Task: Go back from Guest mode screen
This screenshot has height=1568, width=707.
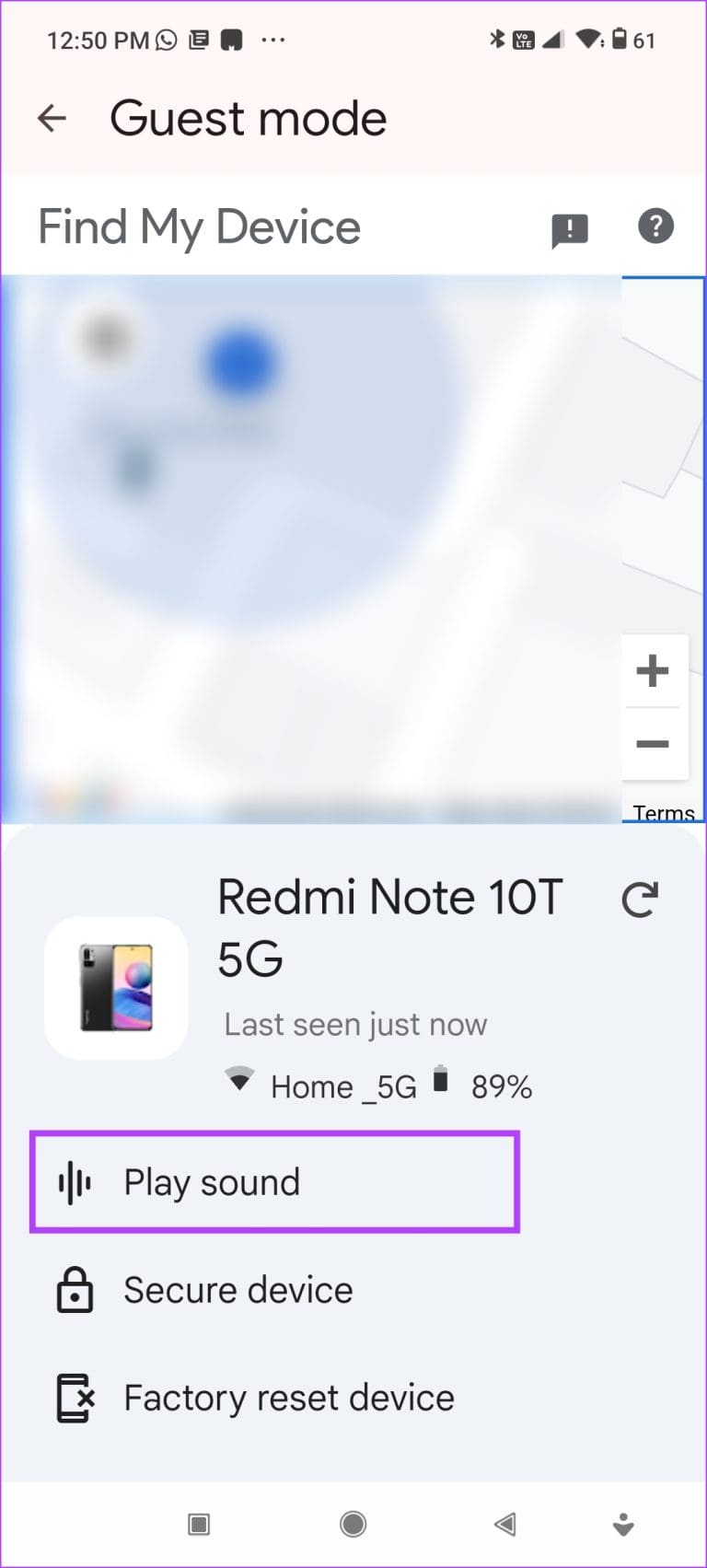Action: (52, 117)
